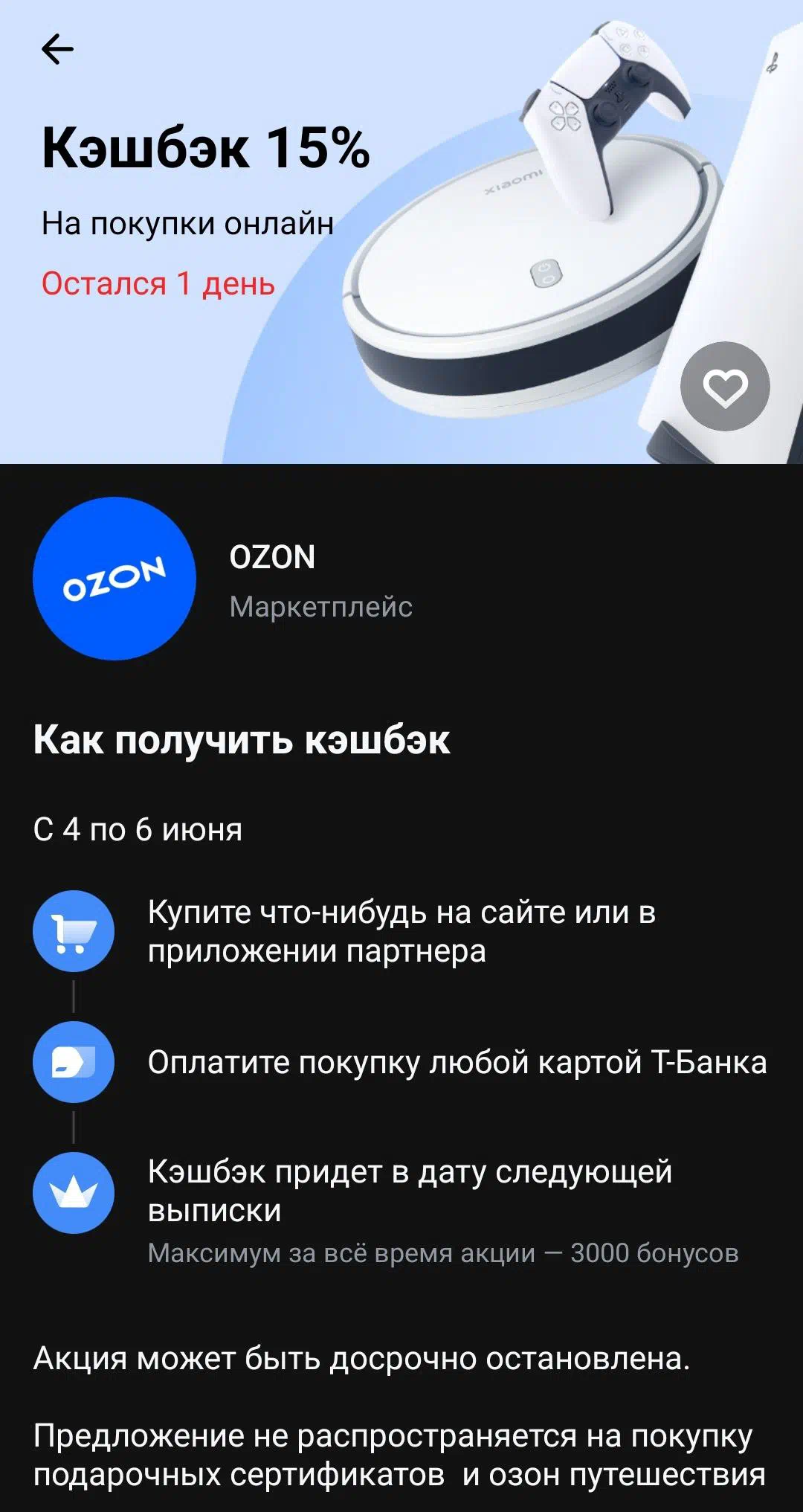
Task: Add the OZON offer to favorites
Action: (x=725, y=386)
